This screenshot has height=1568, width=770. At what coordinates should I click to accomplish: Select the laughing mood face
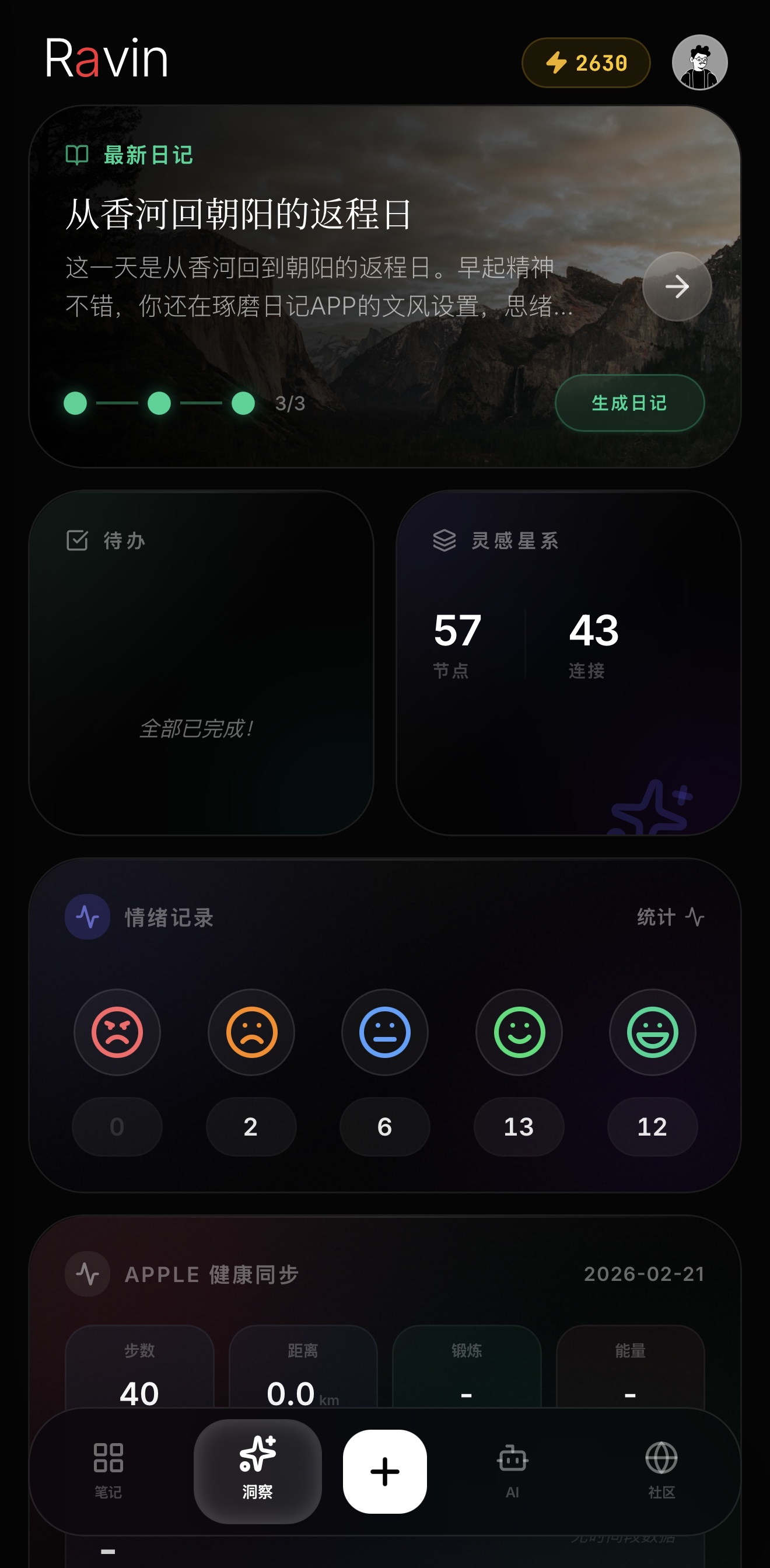coord(653,1032)
